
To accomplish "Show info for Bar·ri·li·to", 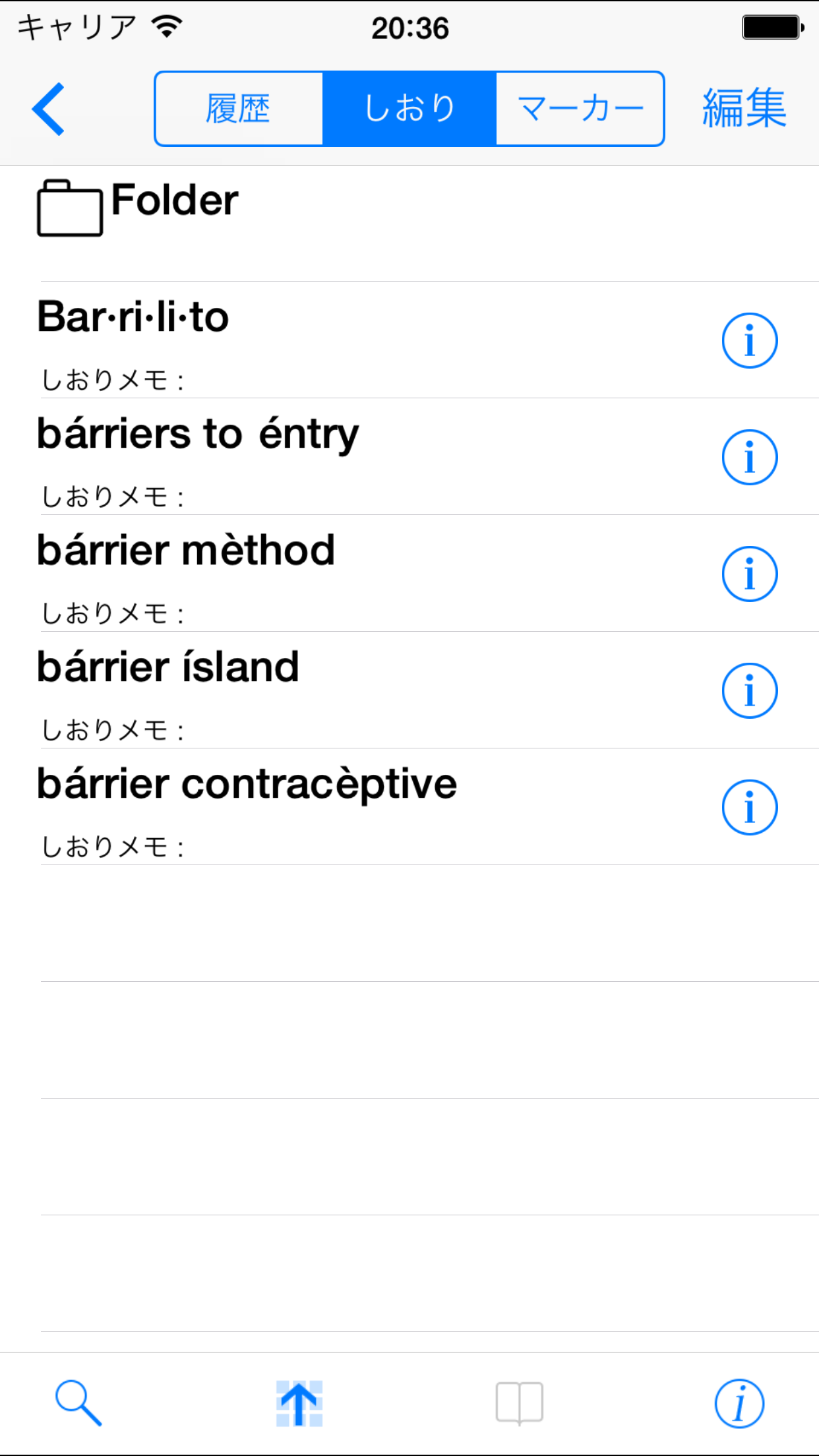I will click(749, 340).
